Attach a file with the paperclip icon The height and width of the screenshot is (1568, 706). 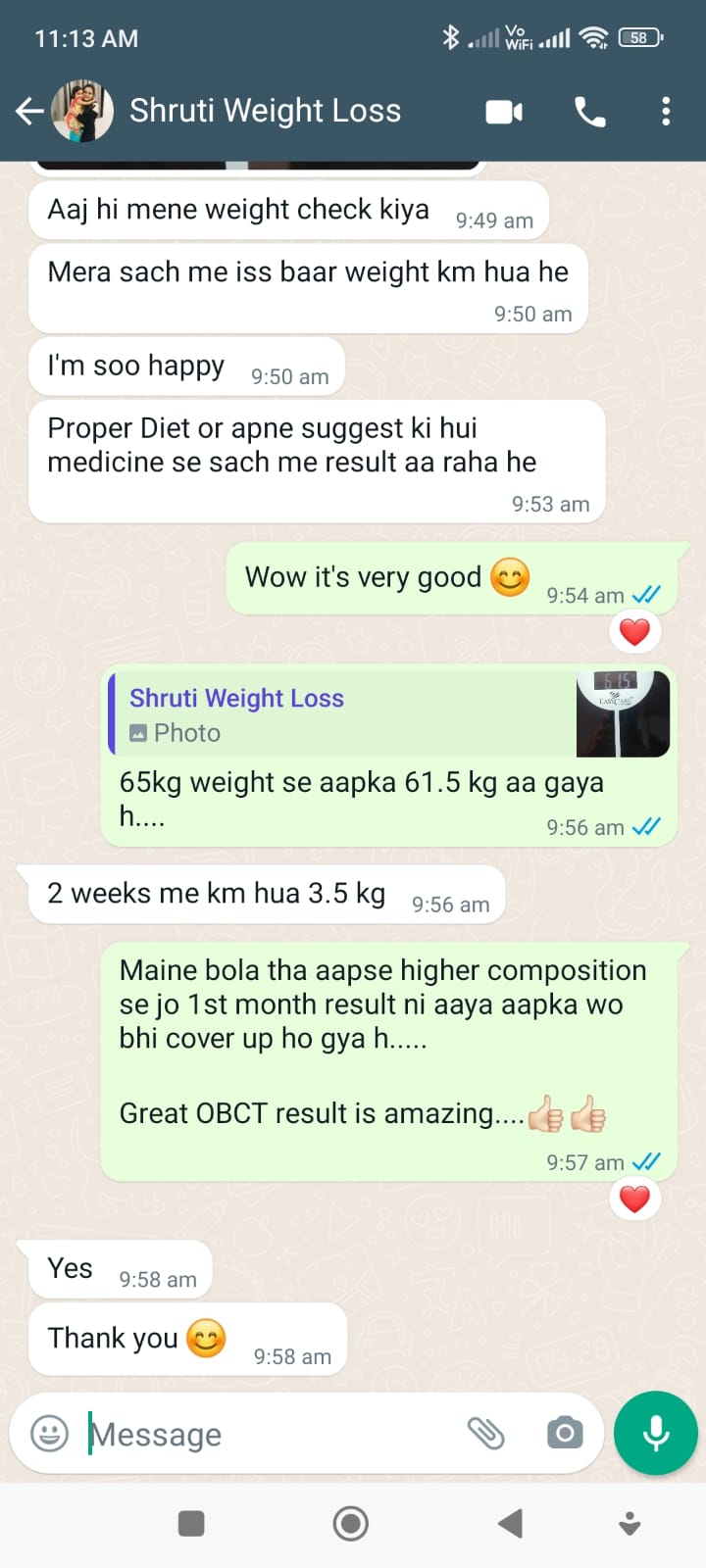(x=485, y=1434)
